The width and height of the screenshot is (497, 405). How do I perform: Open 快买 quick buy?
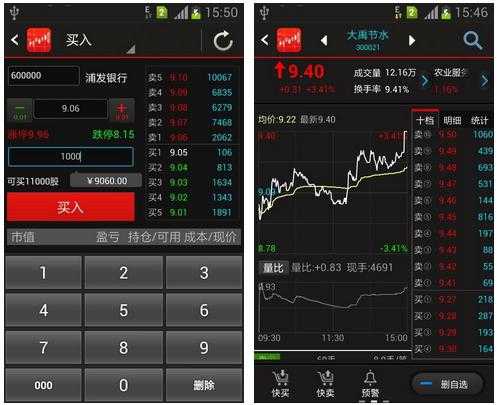click(x=280, y=384)
